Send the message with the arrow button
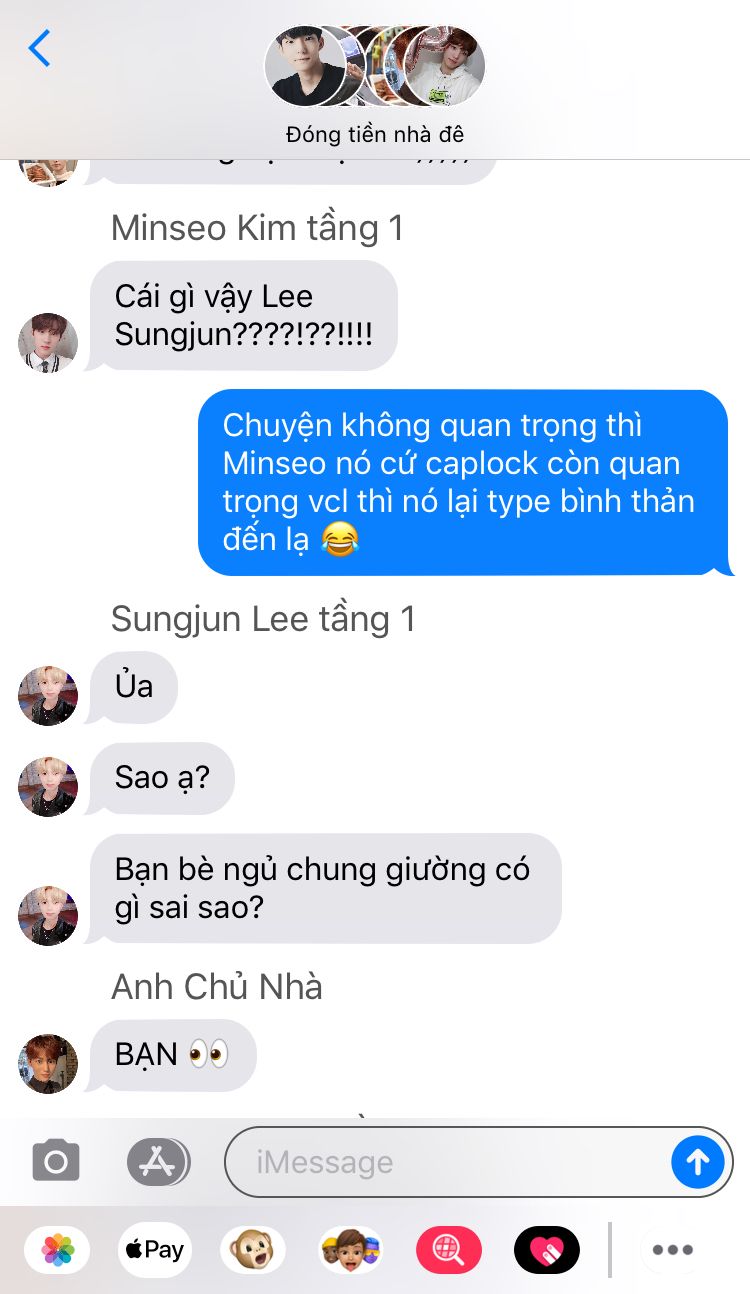 click(697, 1162)
